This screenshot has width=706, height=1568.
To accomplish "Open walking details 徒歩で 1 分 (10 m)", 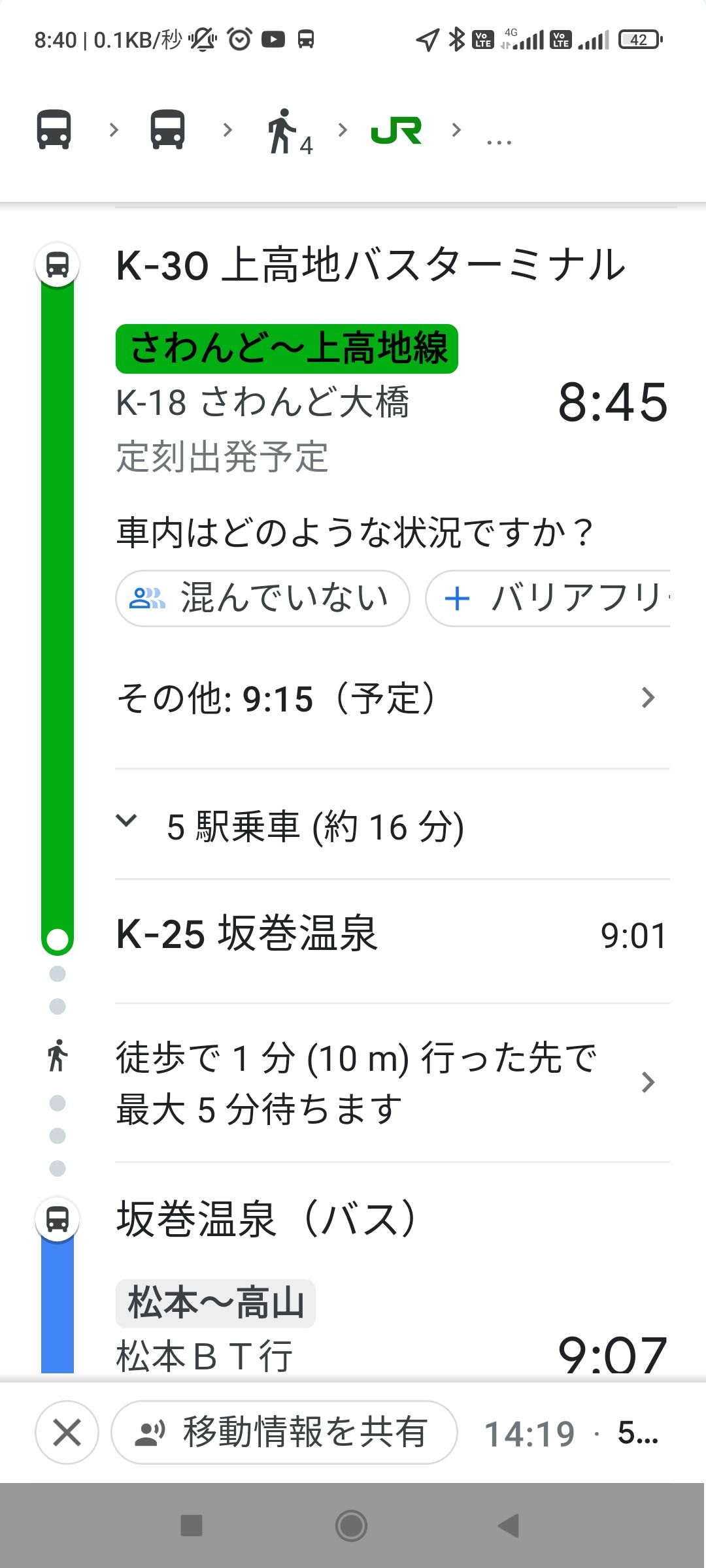I will 392,1083.
